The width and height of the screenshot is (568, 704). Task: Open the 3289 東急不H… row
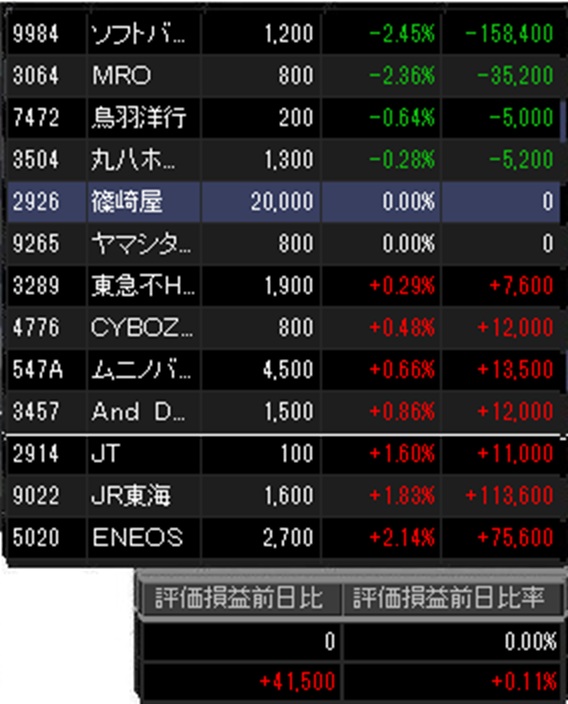click(x=284, y=286)
